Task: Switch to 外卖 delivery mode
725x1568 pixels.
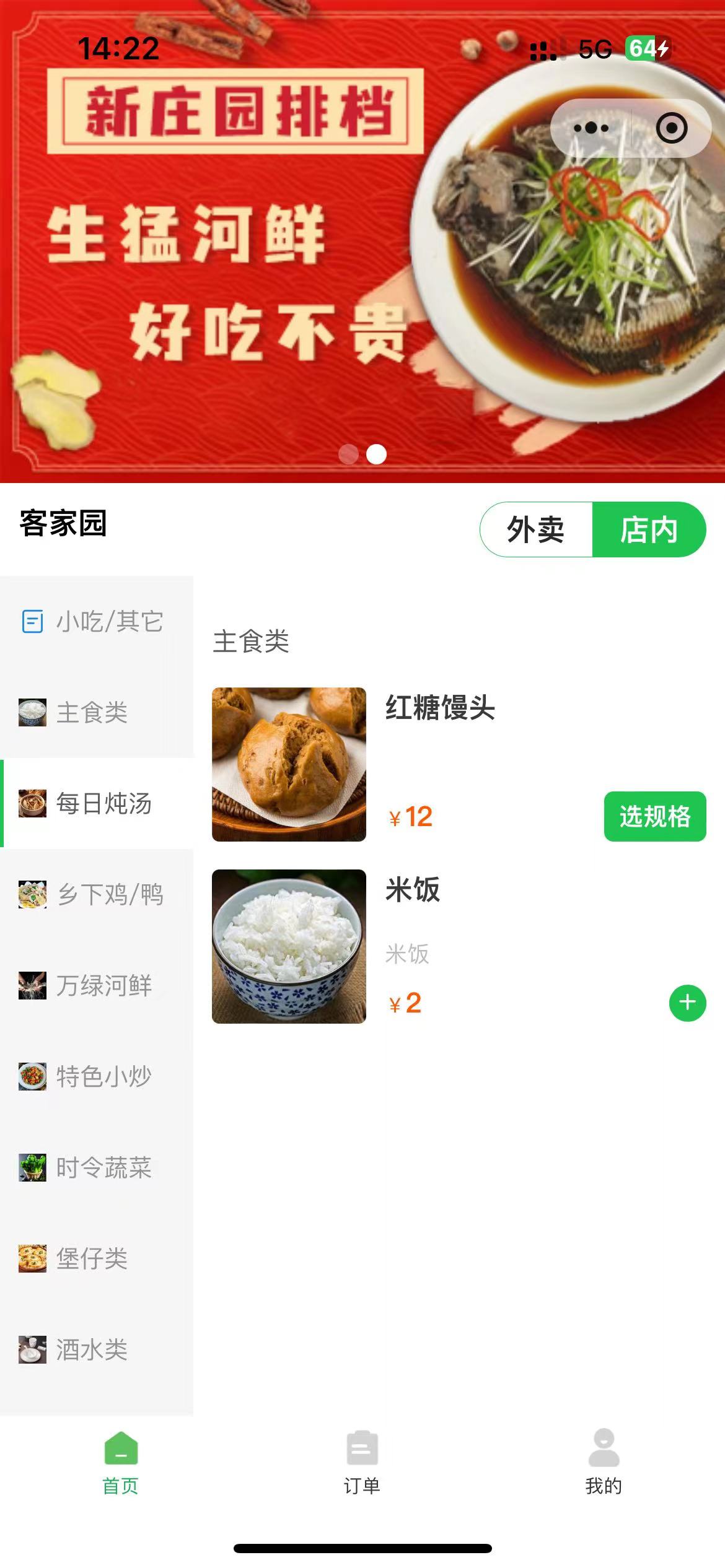Action: tap(536, 529)
